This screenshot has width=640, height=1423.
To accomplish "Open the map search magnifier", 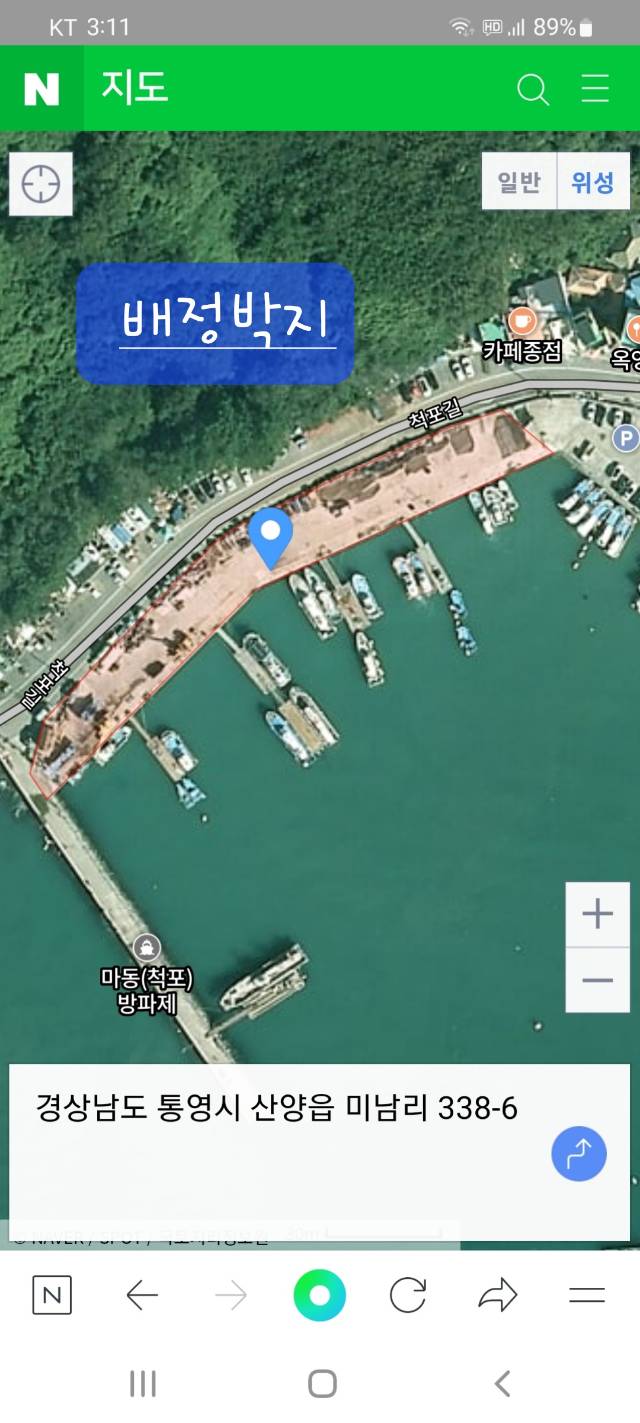I will [533, 89].
